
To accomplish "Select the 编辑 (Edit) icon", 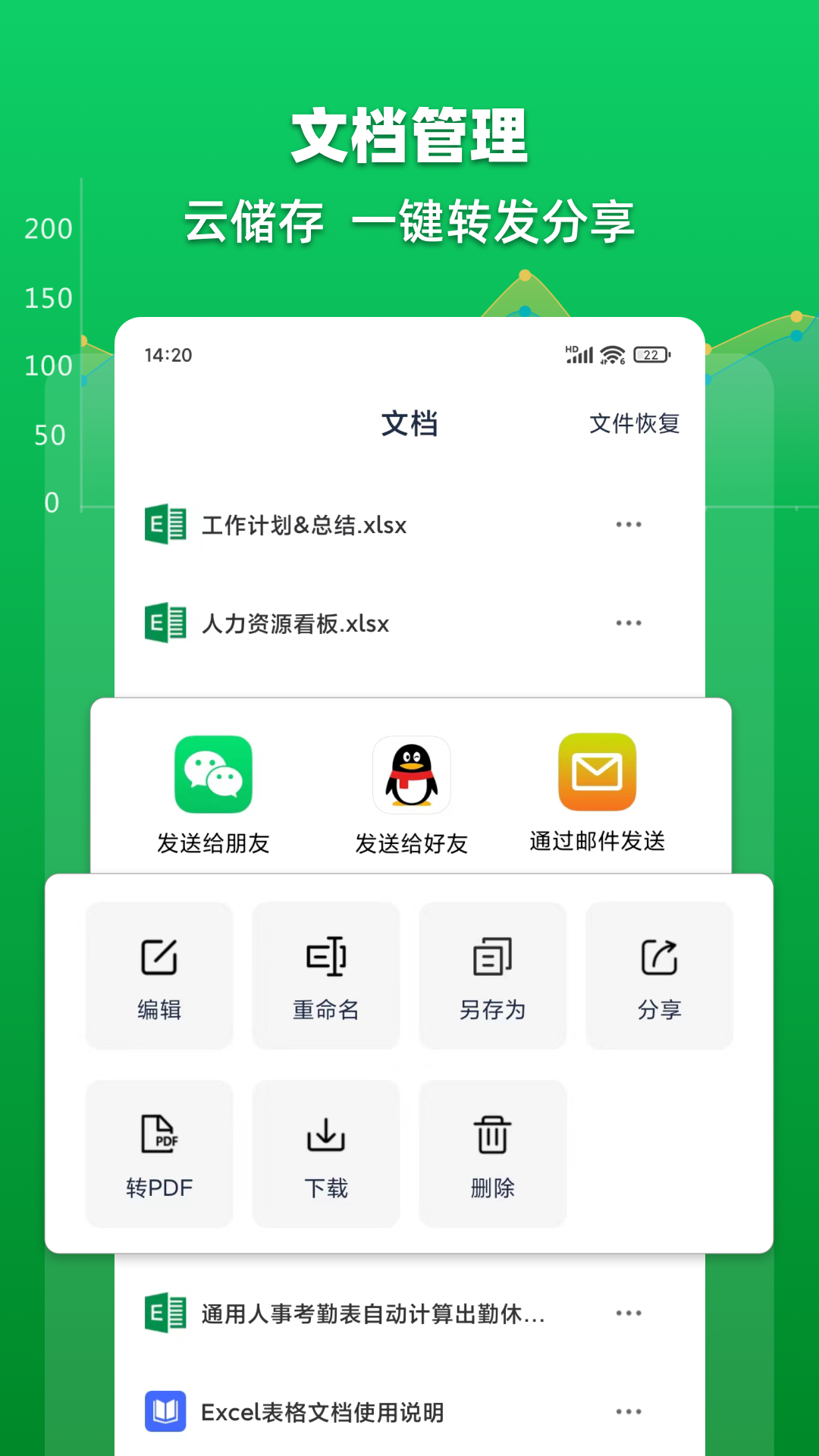I will 158,956.
